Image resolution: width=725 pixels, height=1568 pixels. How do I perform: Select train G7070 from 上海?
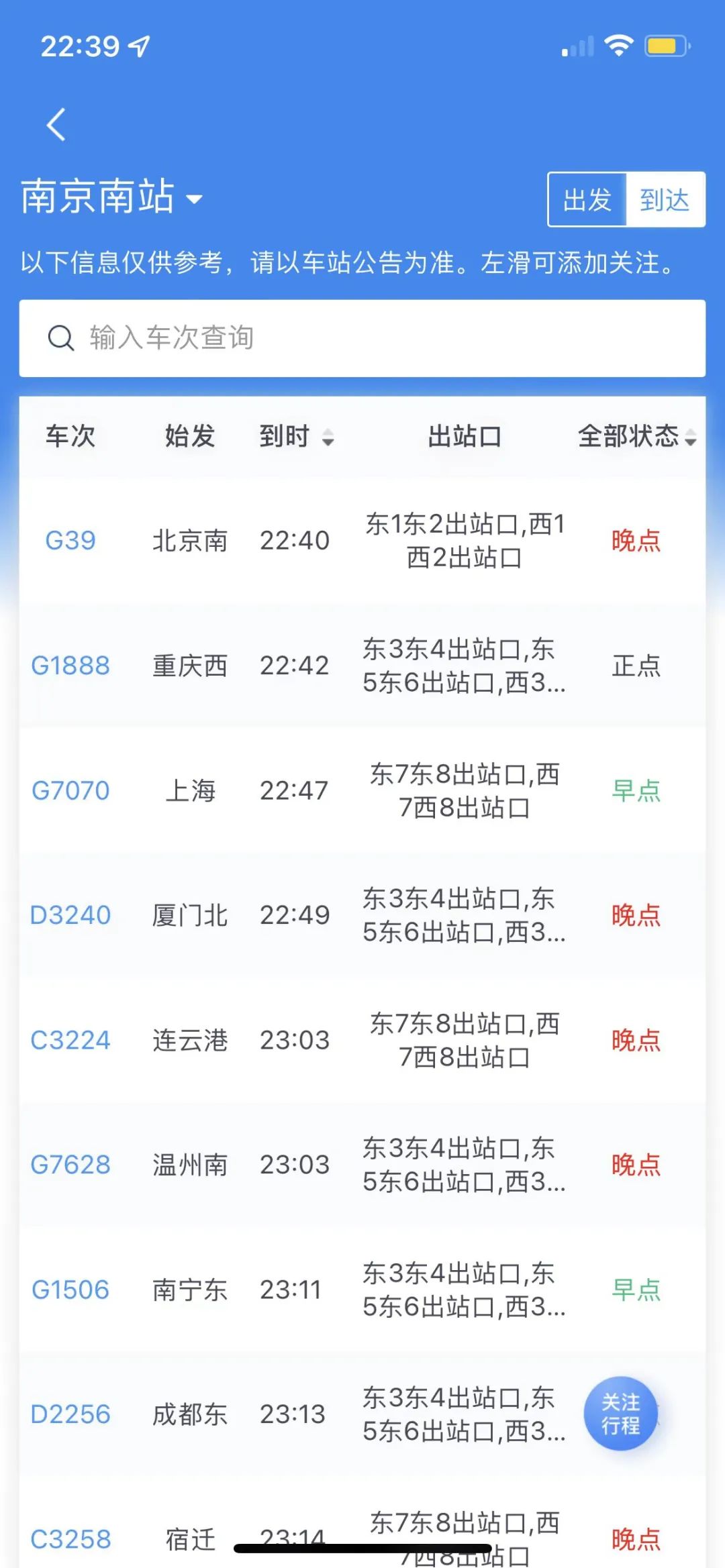coord(70,790)
